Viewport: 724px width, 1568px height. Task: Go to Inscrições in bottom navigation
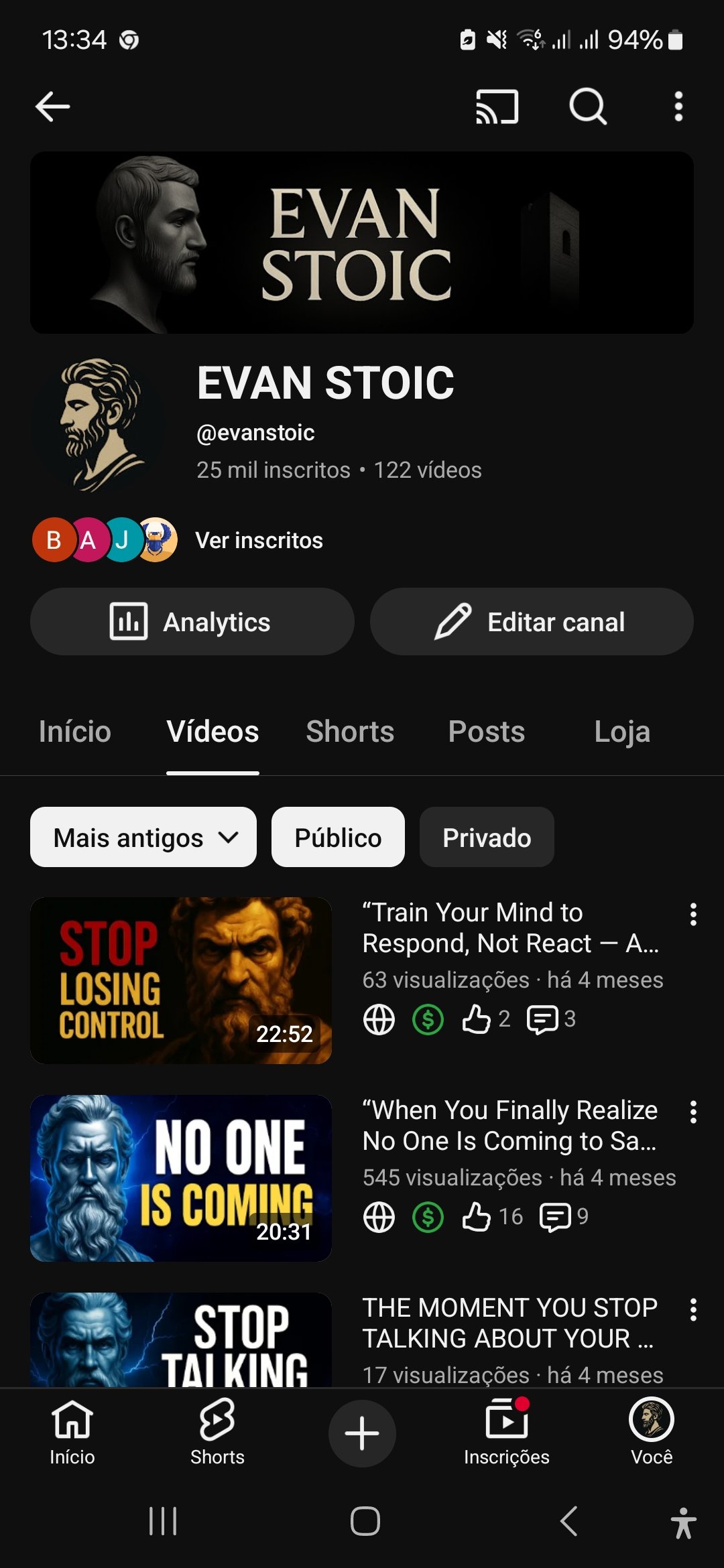(x=506, y=1432)
